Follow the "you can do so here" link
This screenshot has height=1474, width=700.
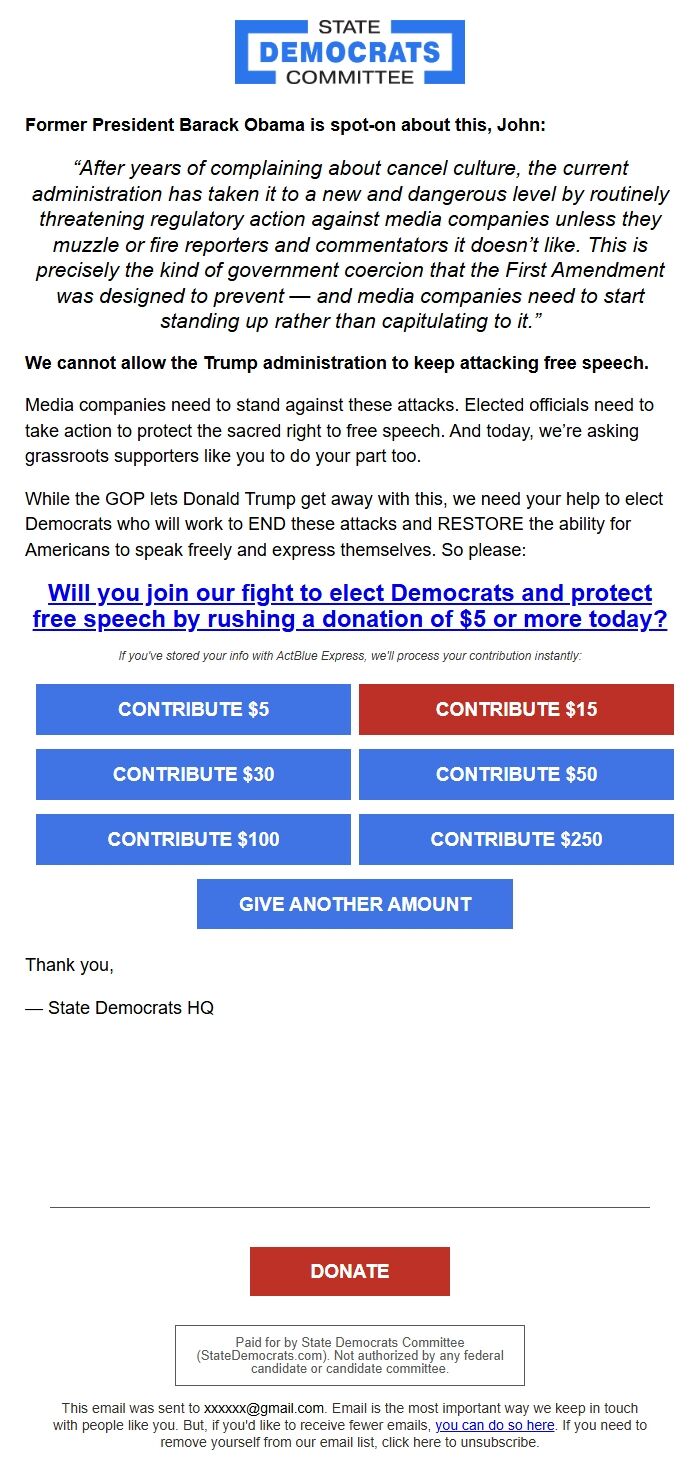click(x=495, y=1425)
